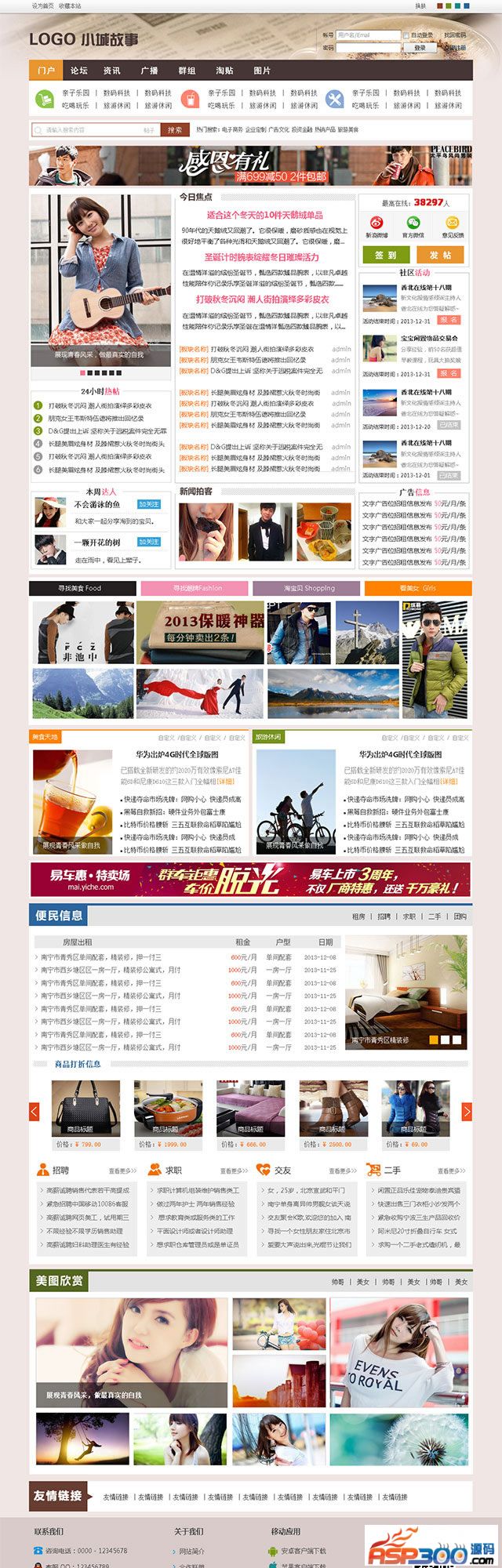Go to the 图片 section
The image size is (502, 1568).
[262, 71]
